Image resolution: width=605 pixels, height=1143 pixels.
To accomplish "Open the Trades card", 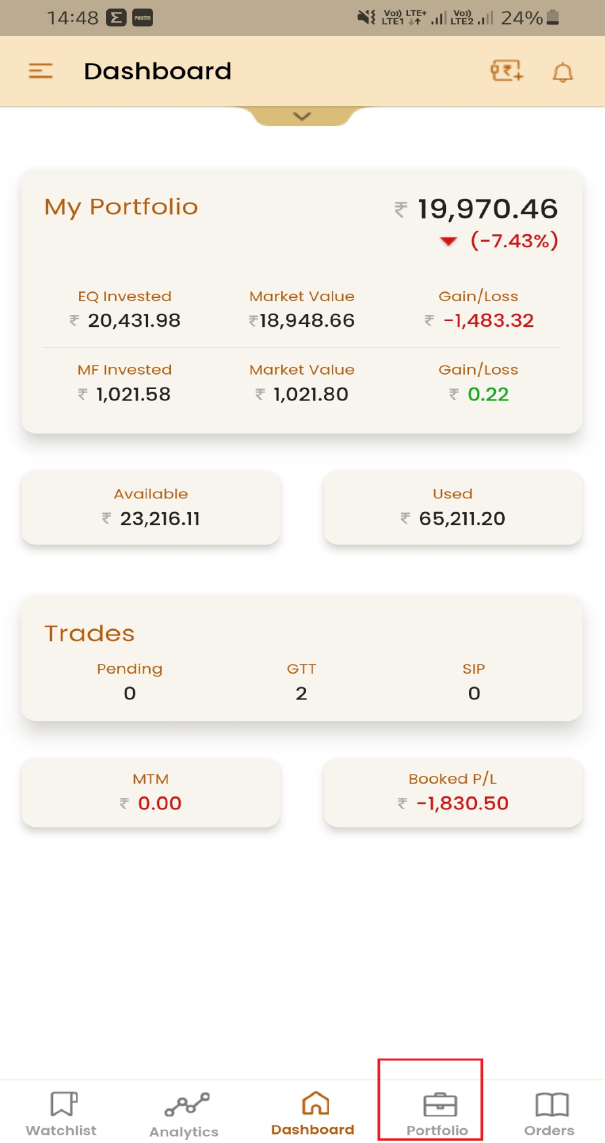I will 302,659.
